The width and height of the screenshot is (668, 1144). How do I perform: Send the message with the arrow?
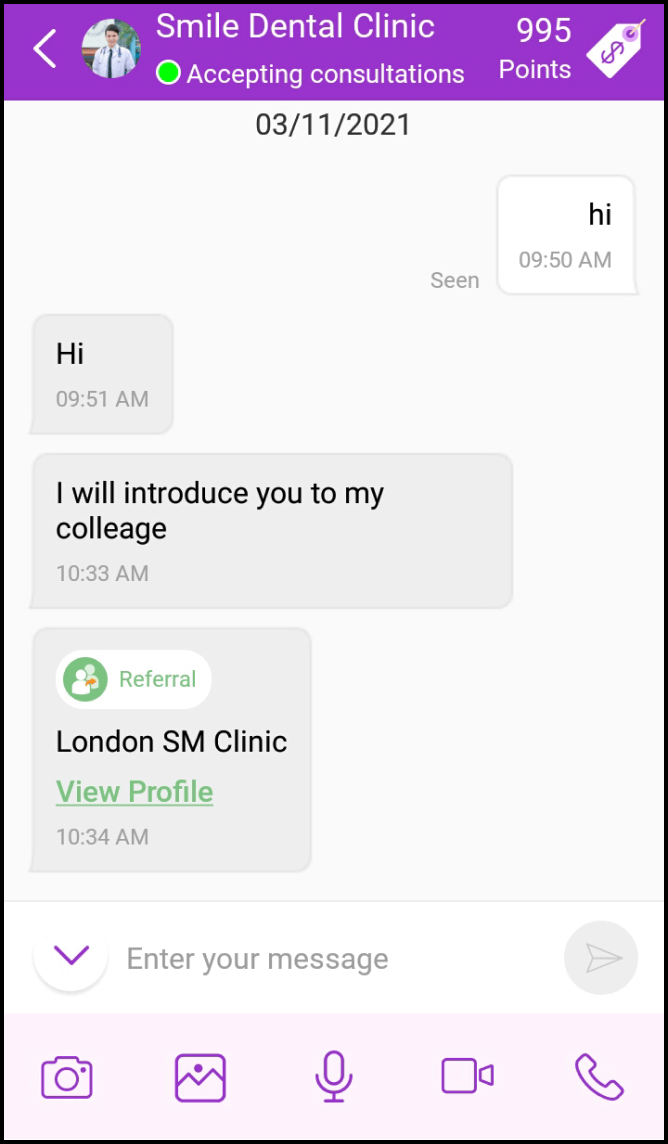[601, 959]
